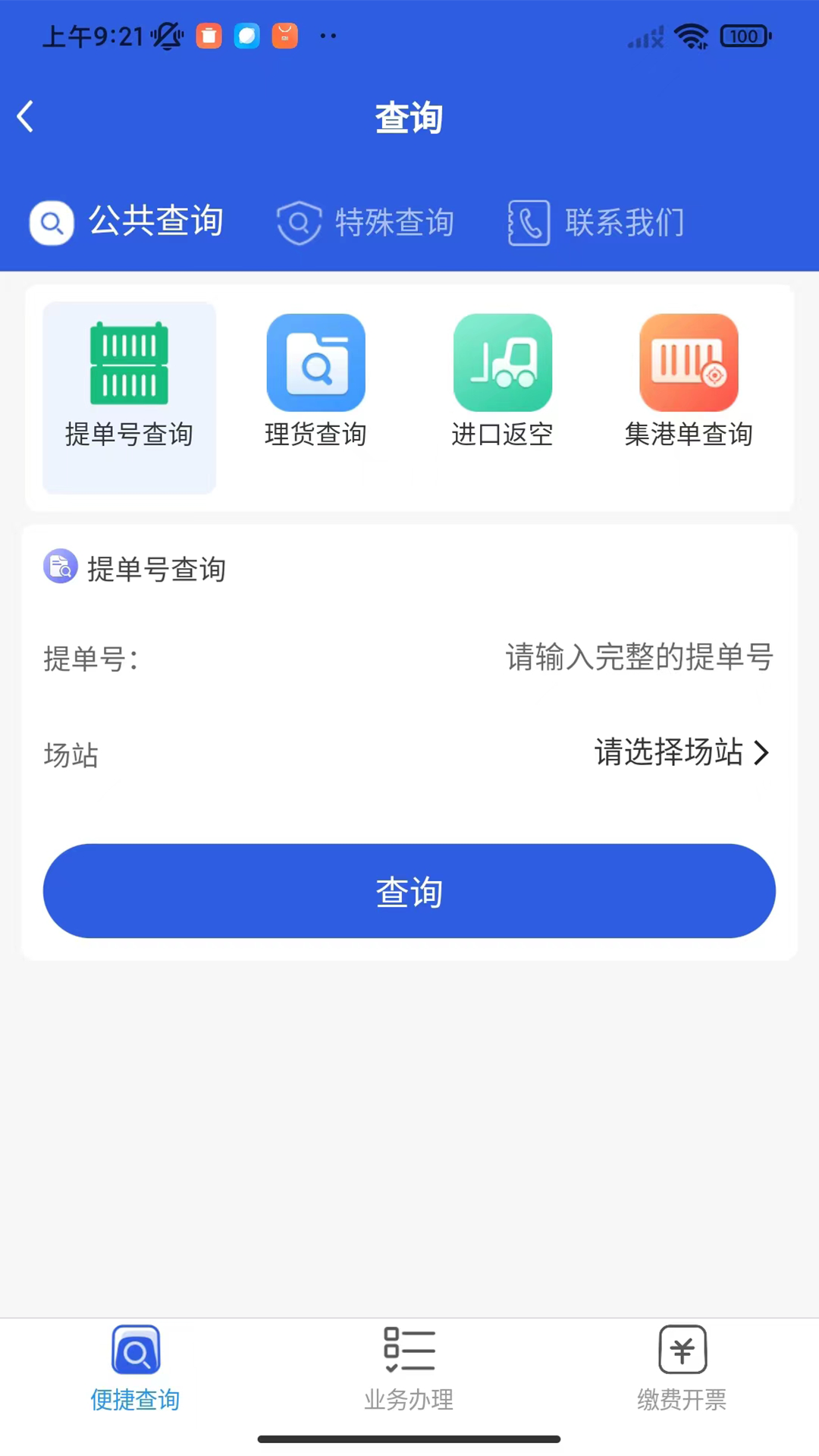Open the 联系我们 tab

click(597, 223)
